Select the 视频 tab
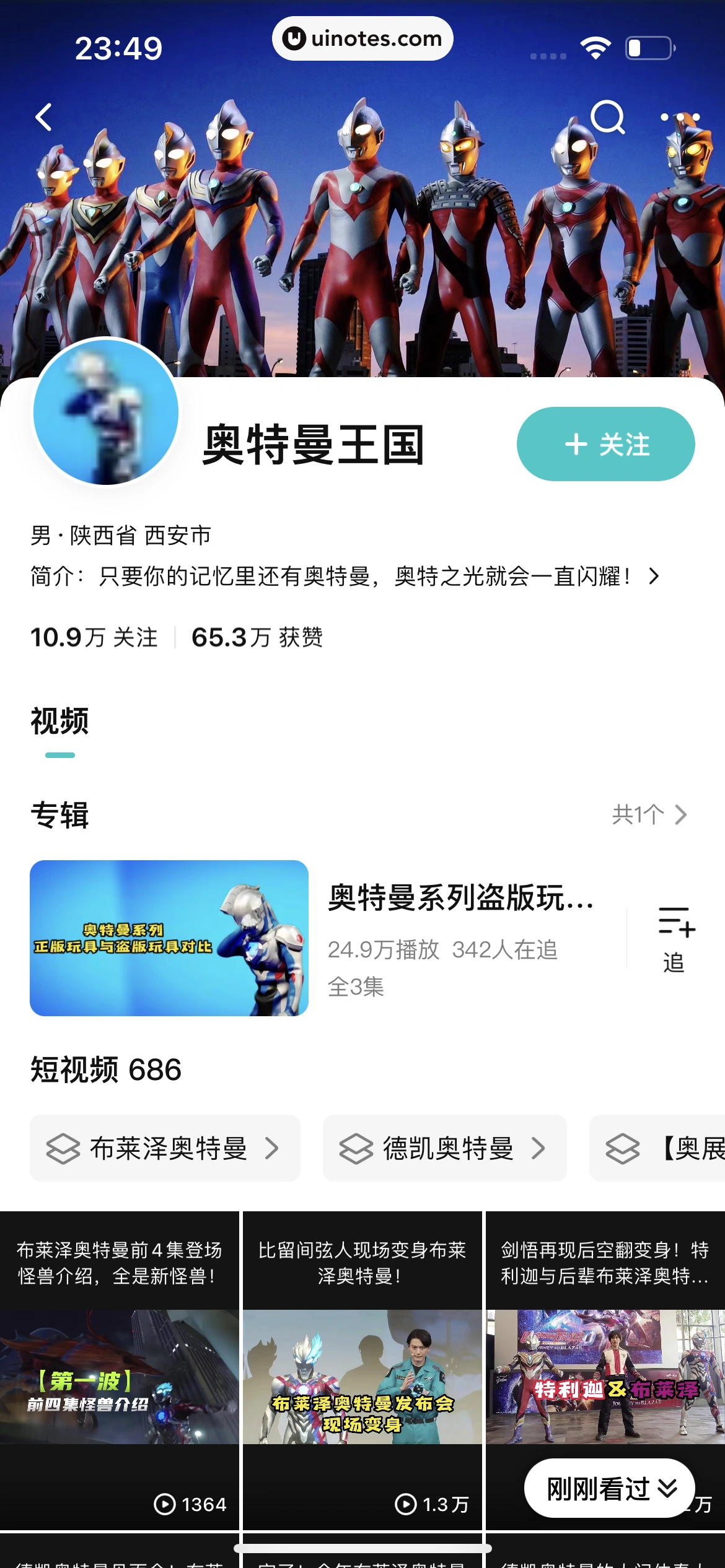 click(x=60, y=722)
